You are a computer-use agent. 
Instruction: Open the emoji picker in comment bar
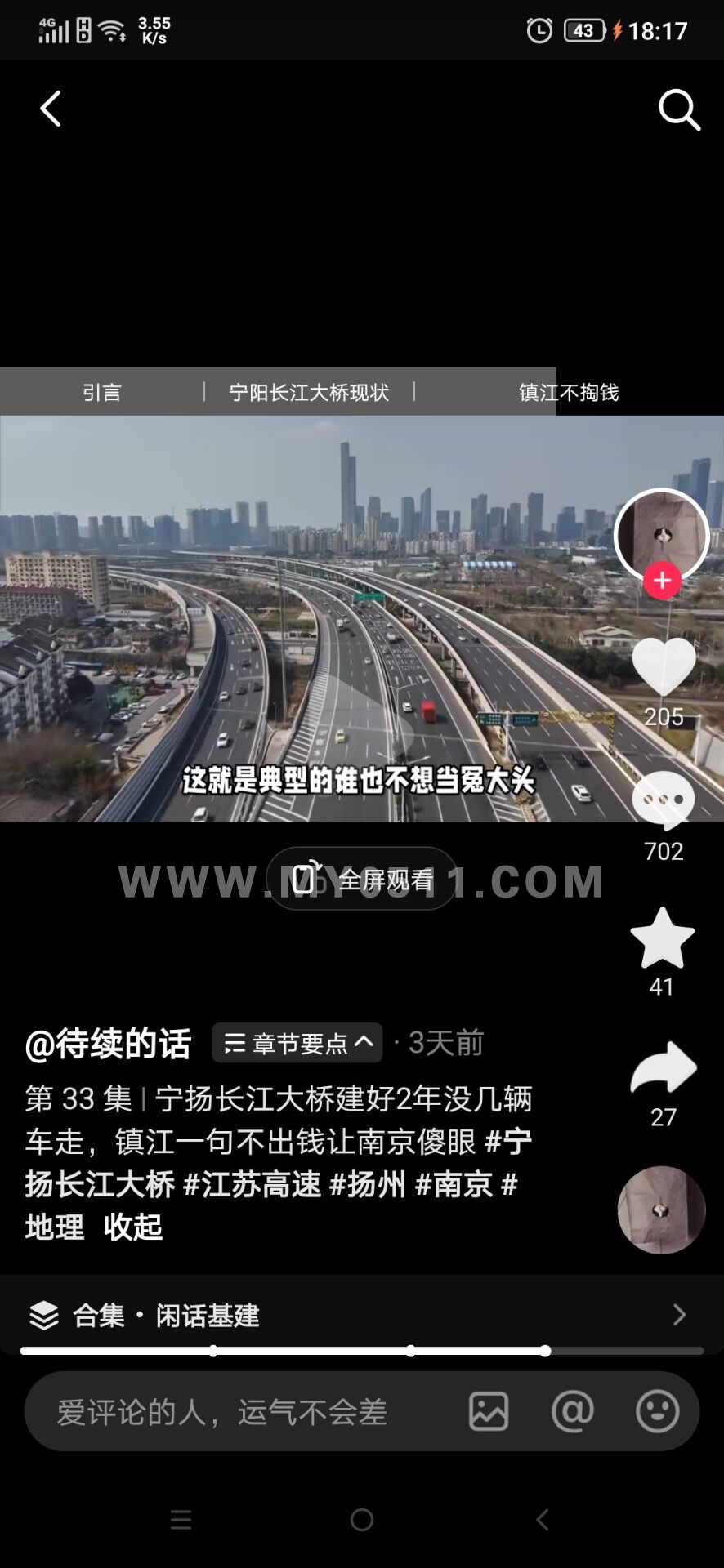click(x=657, y=1411)
